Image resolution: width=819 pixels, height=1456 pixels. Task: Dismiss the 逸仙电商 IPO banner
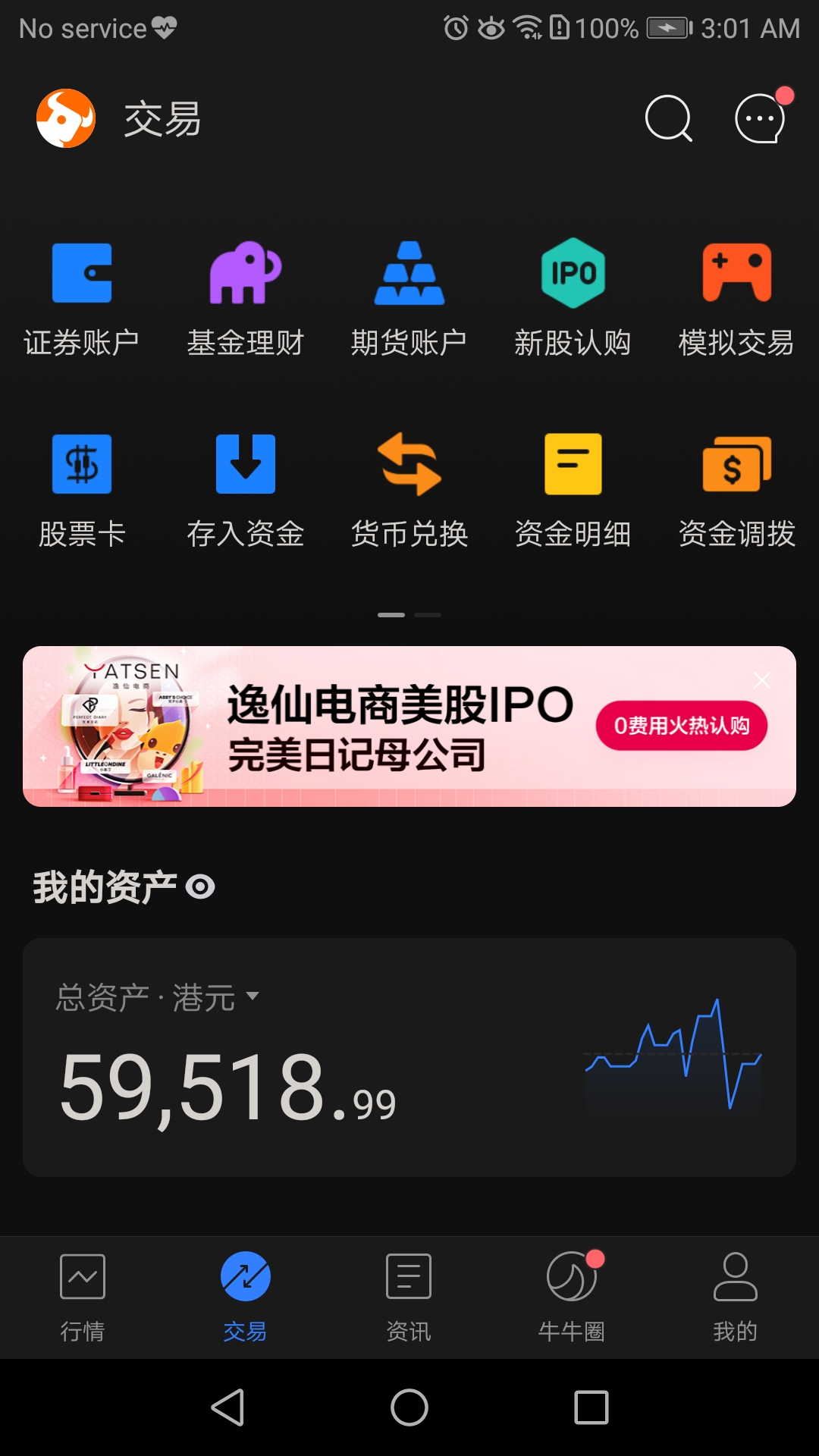coord(762,680)
